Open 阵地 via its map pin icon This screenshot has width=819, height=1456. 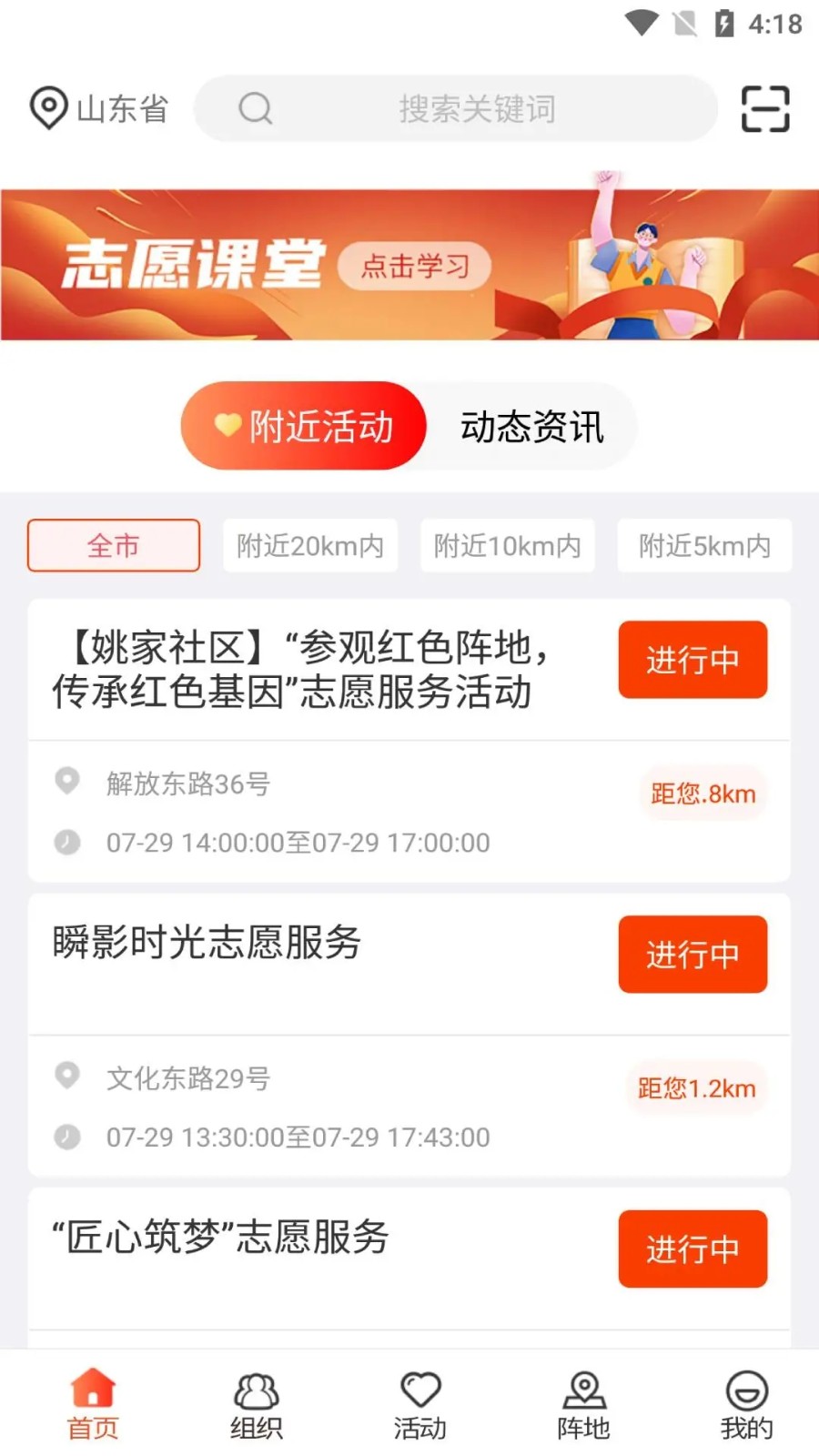[x=583, y=1388]
